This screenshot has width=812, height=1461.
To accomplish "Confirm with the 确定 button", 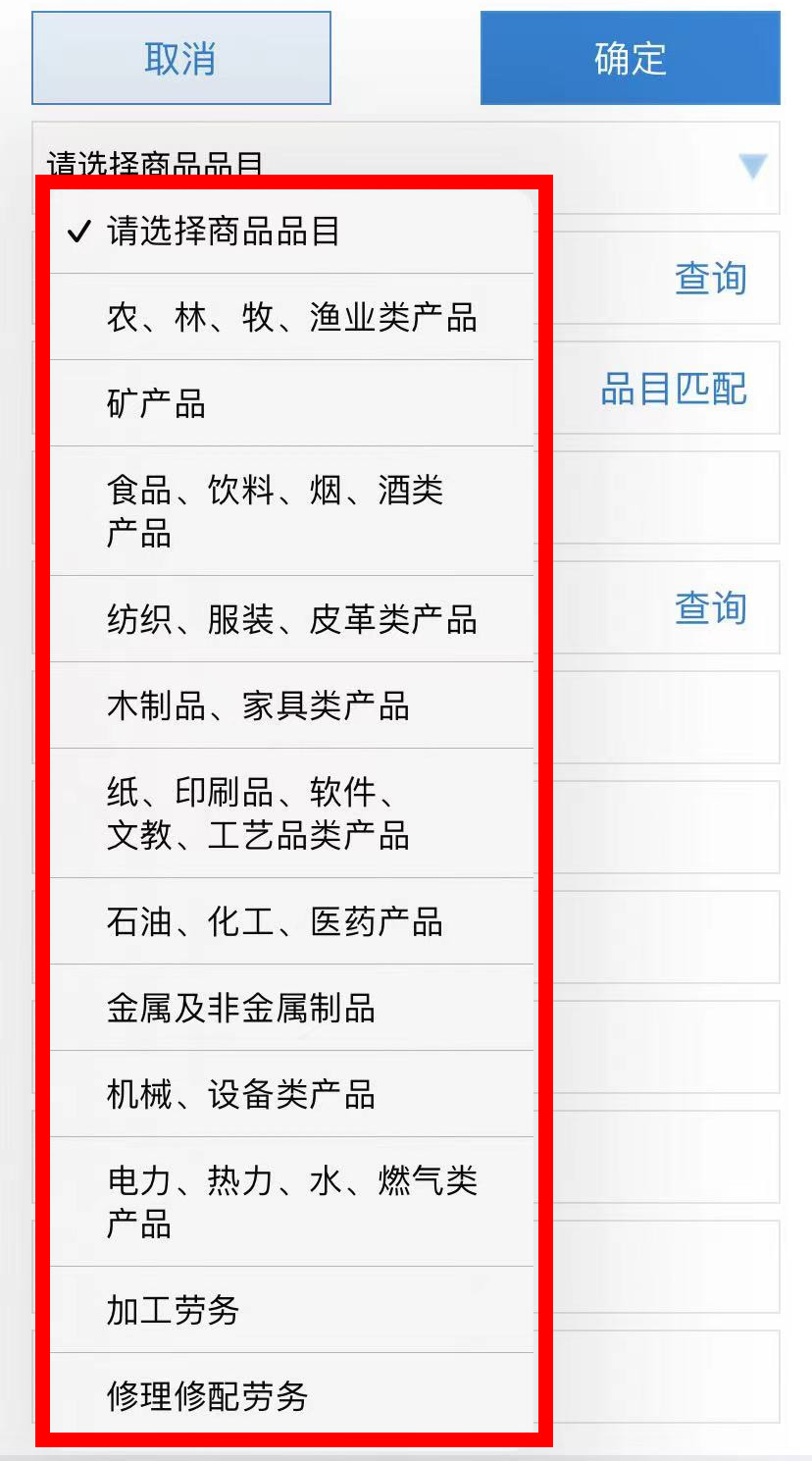I will click(x=630, y=58).
